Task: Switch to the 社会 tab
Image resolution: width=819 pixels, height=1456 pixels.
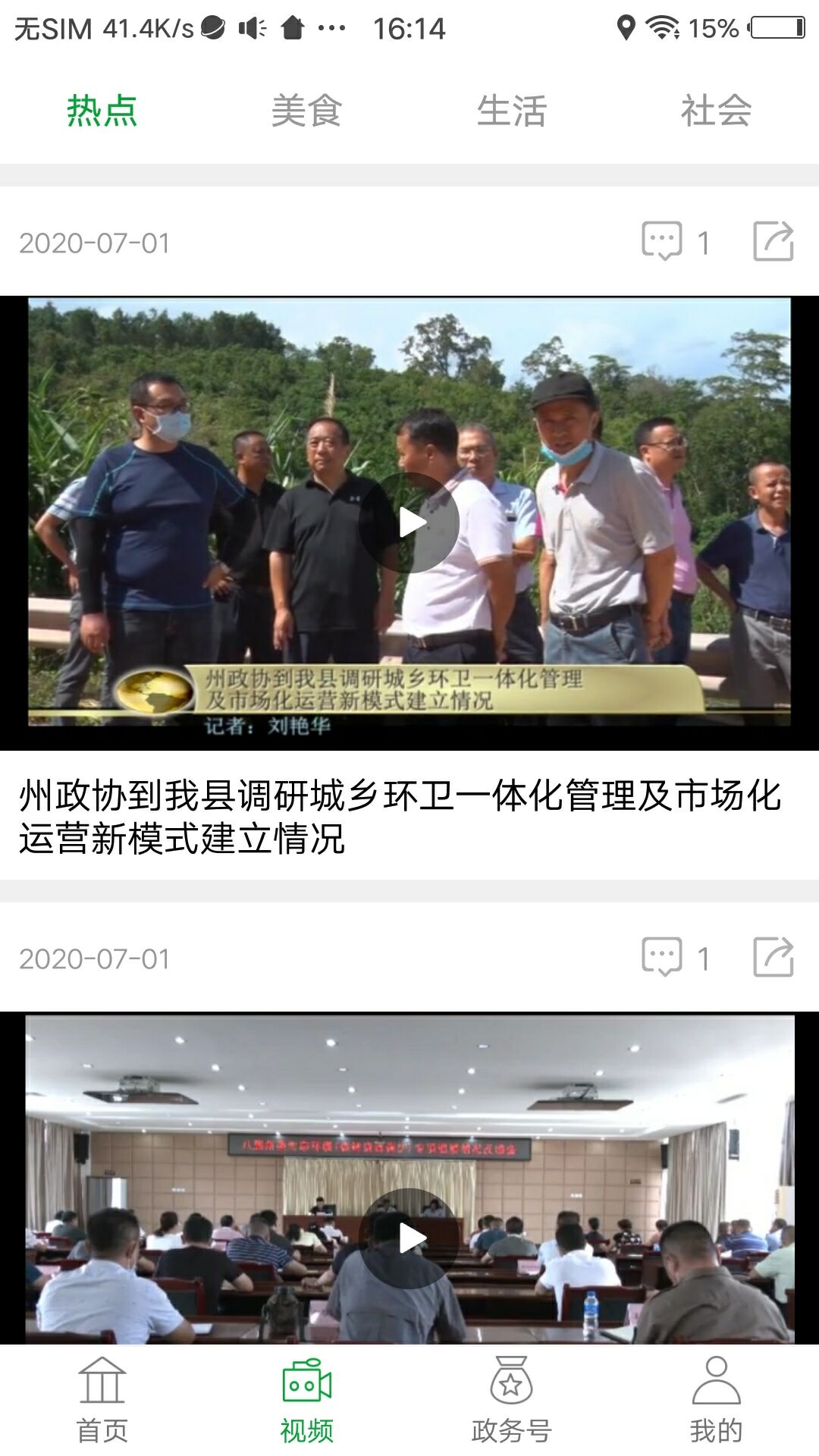Action: [715, 111]
